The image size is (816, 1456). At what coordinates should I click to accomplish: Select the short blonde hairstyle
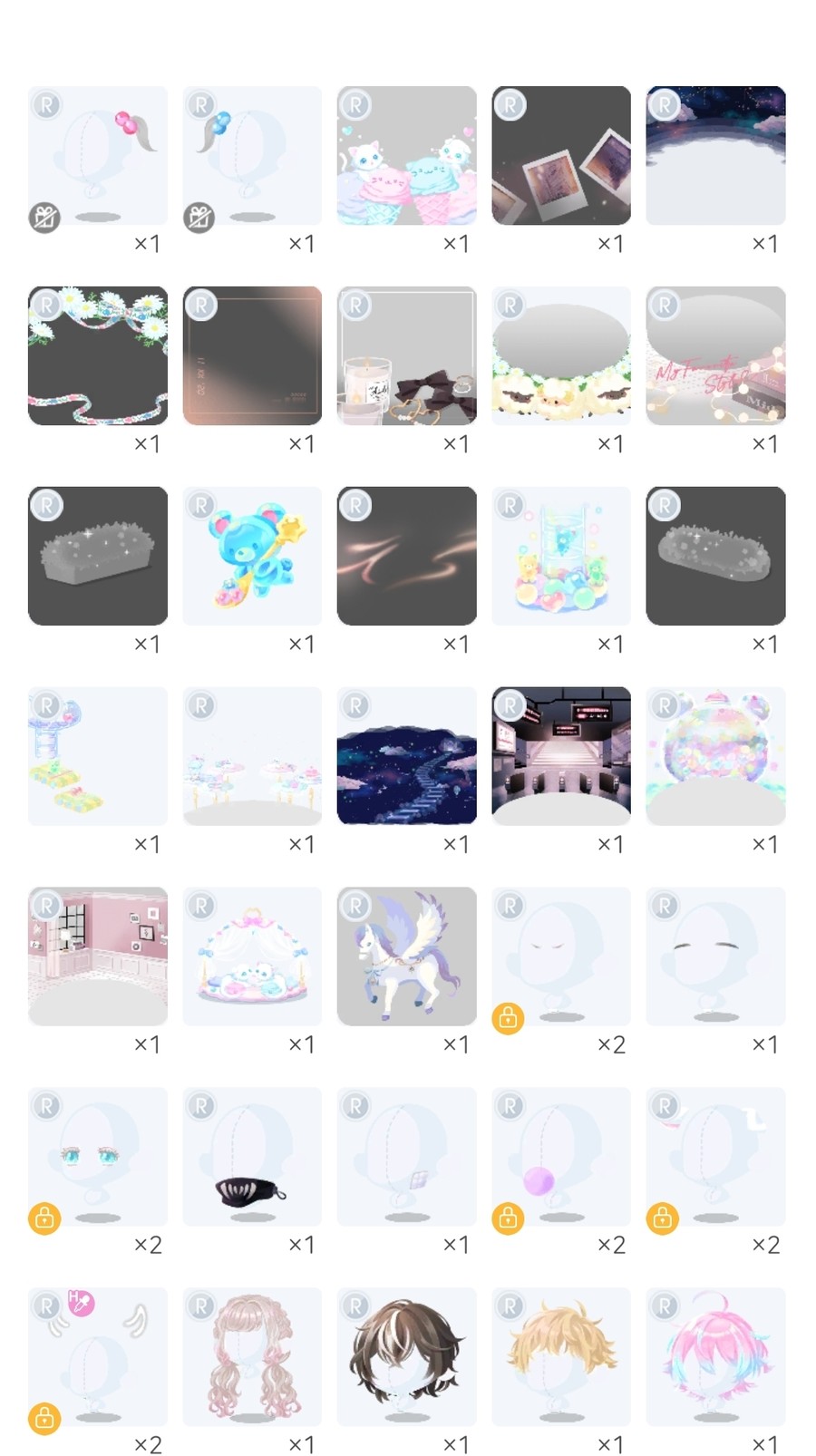point(561,1357)
